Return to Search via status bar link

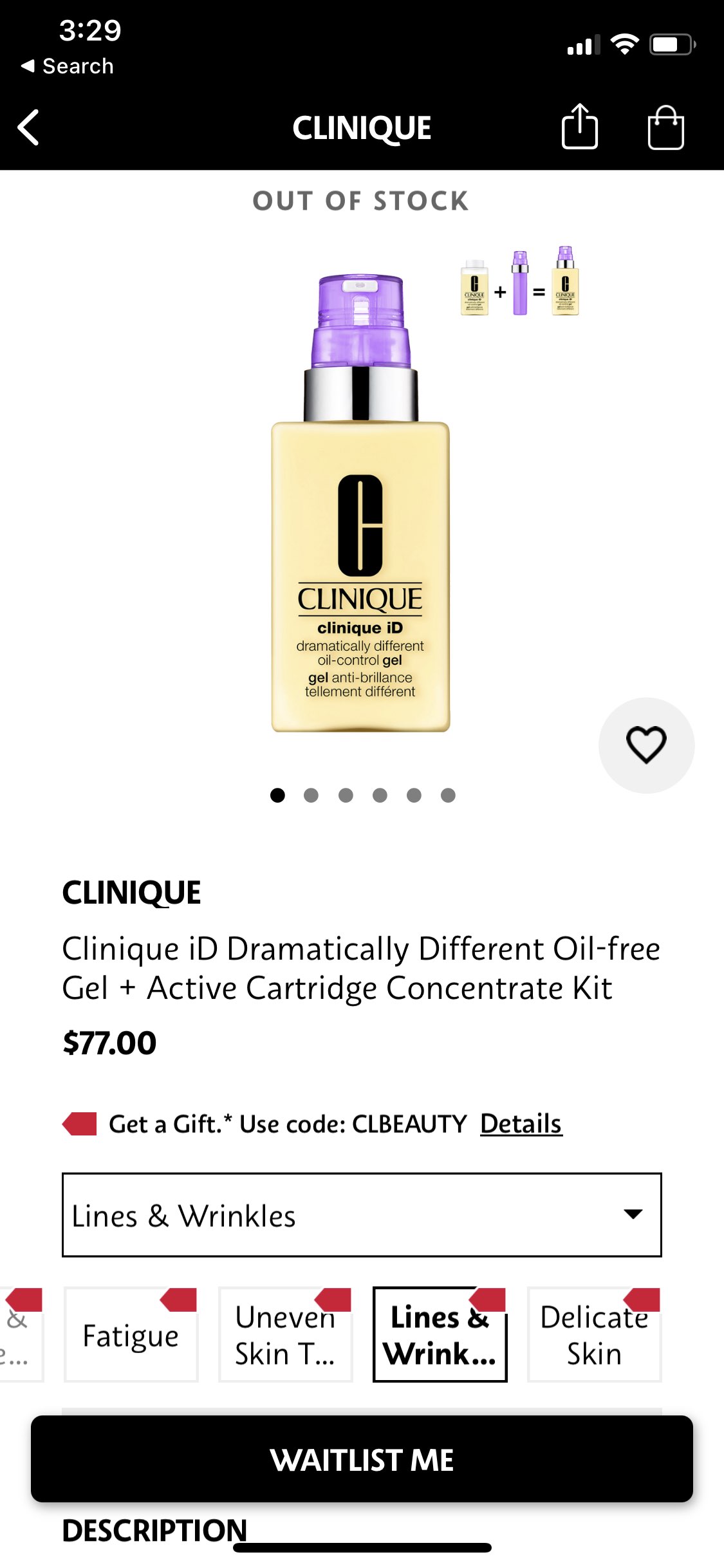(x=68, y=66)
